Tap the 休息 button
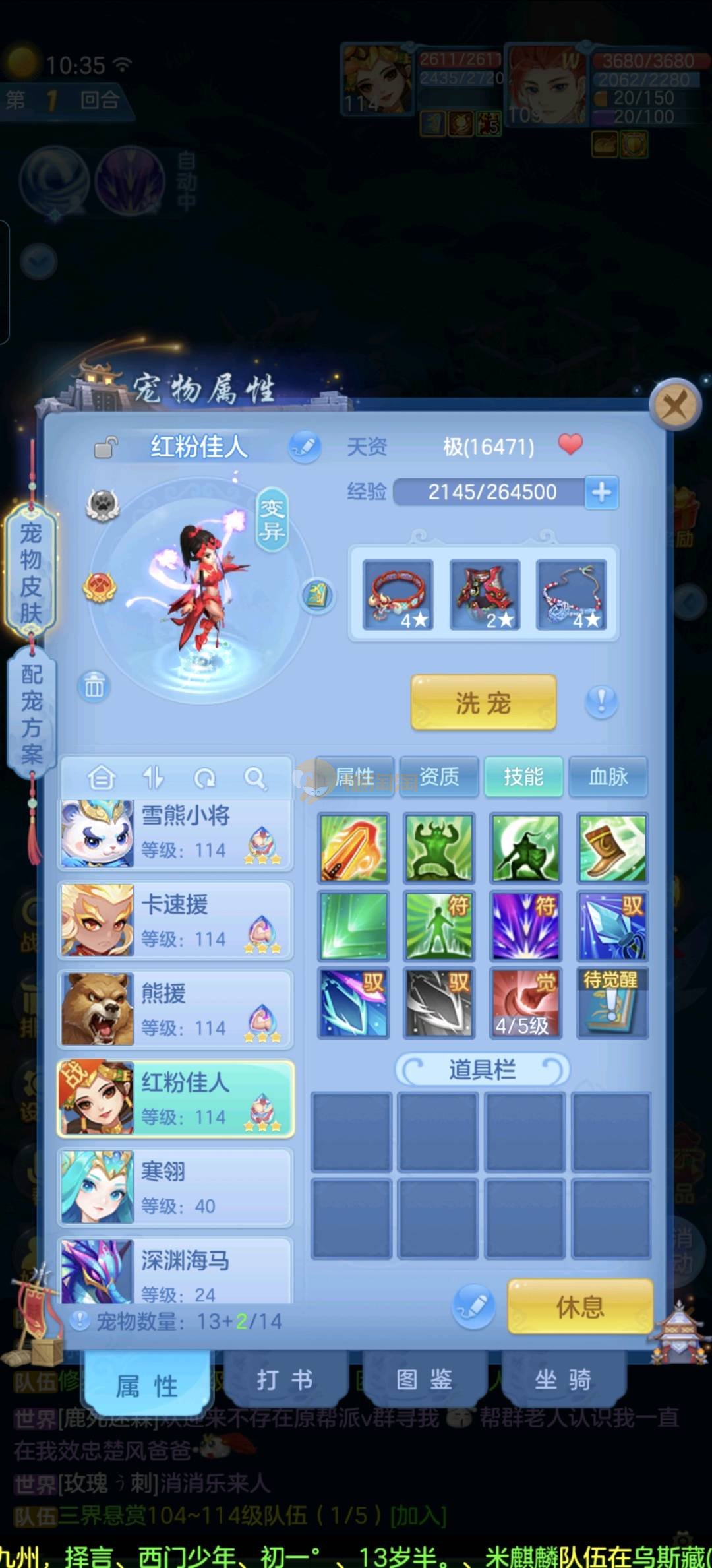Screen dimensions: 712x1568 [x=579, y=1306]
